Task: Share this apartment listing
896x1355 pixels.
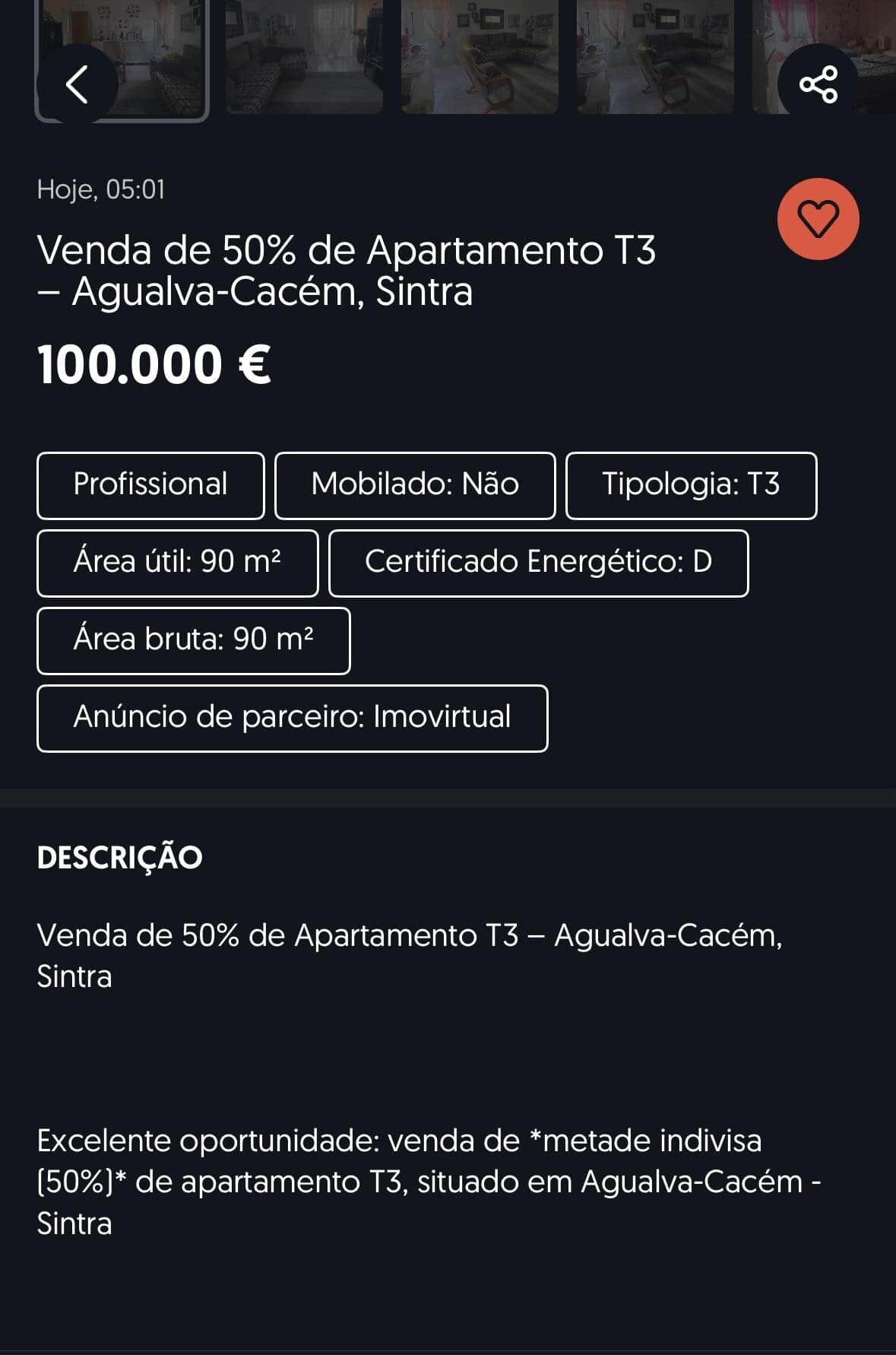Action: pos(818,84)
